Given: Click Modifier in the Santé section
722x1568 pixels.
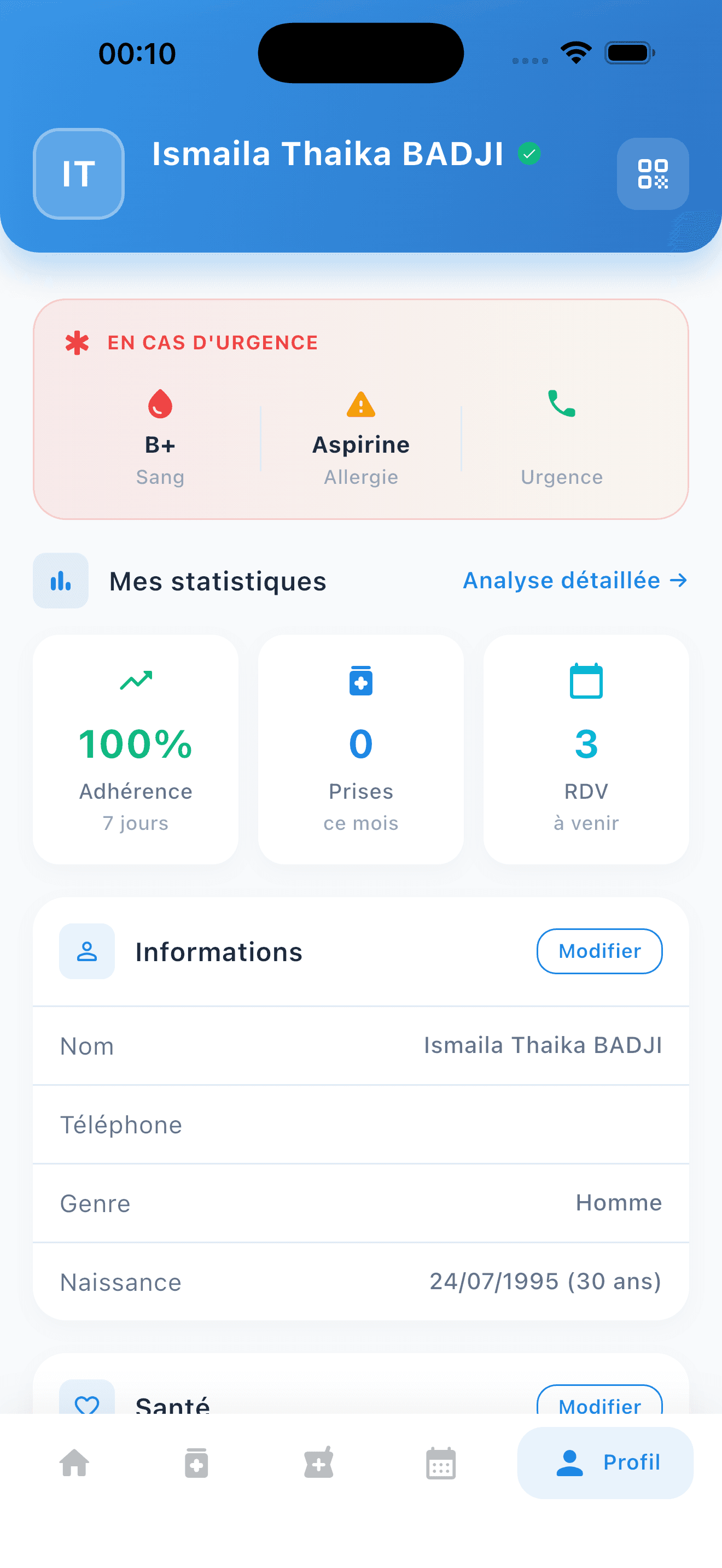Looking at the screenshot, I should (600, 1407).
